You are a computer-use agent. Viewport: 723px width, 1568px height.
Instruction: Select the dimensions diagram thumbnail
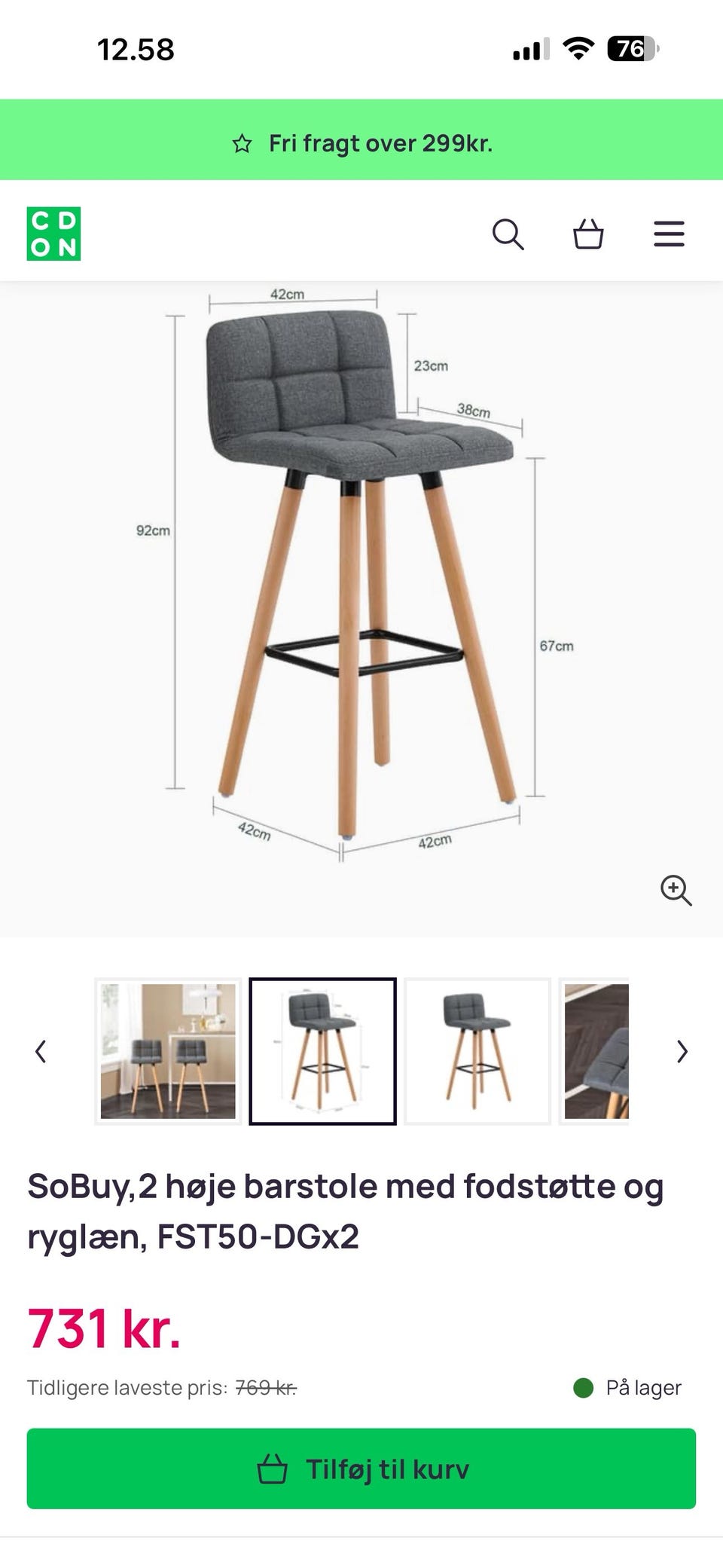point(323,1051)
